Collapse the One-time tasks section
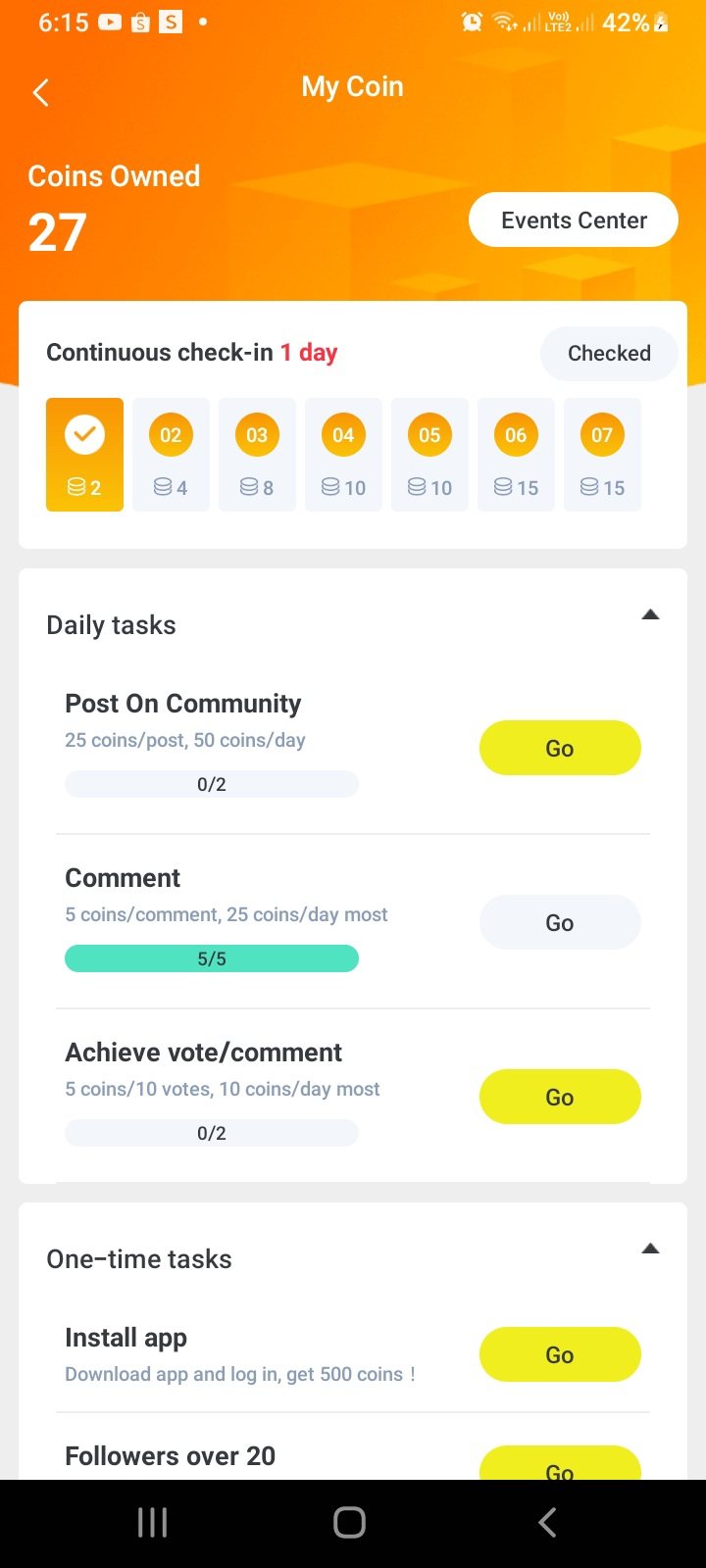The height and width of the screenshot is (1568, 706). tap(650, 1249)
